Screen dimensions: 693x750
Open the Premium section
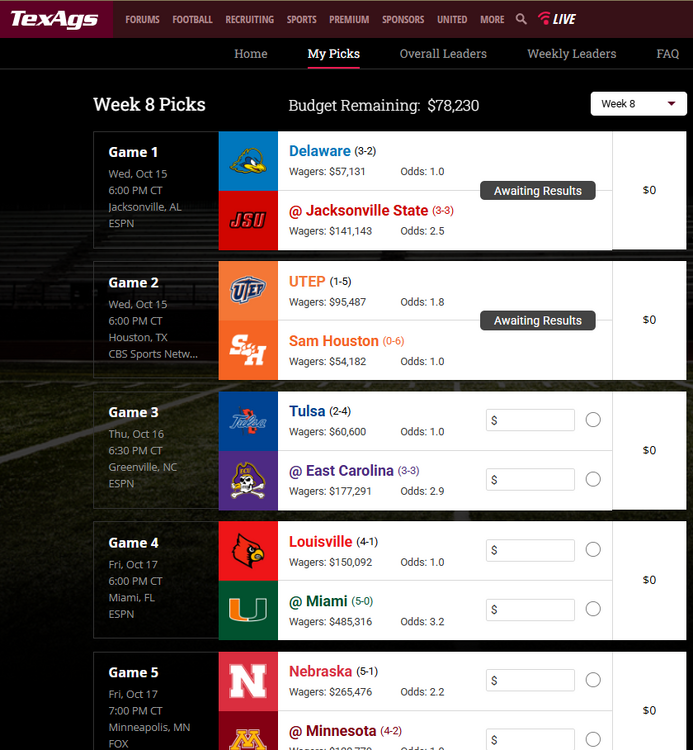coord(349,19)
